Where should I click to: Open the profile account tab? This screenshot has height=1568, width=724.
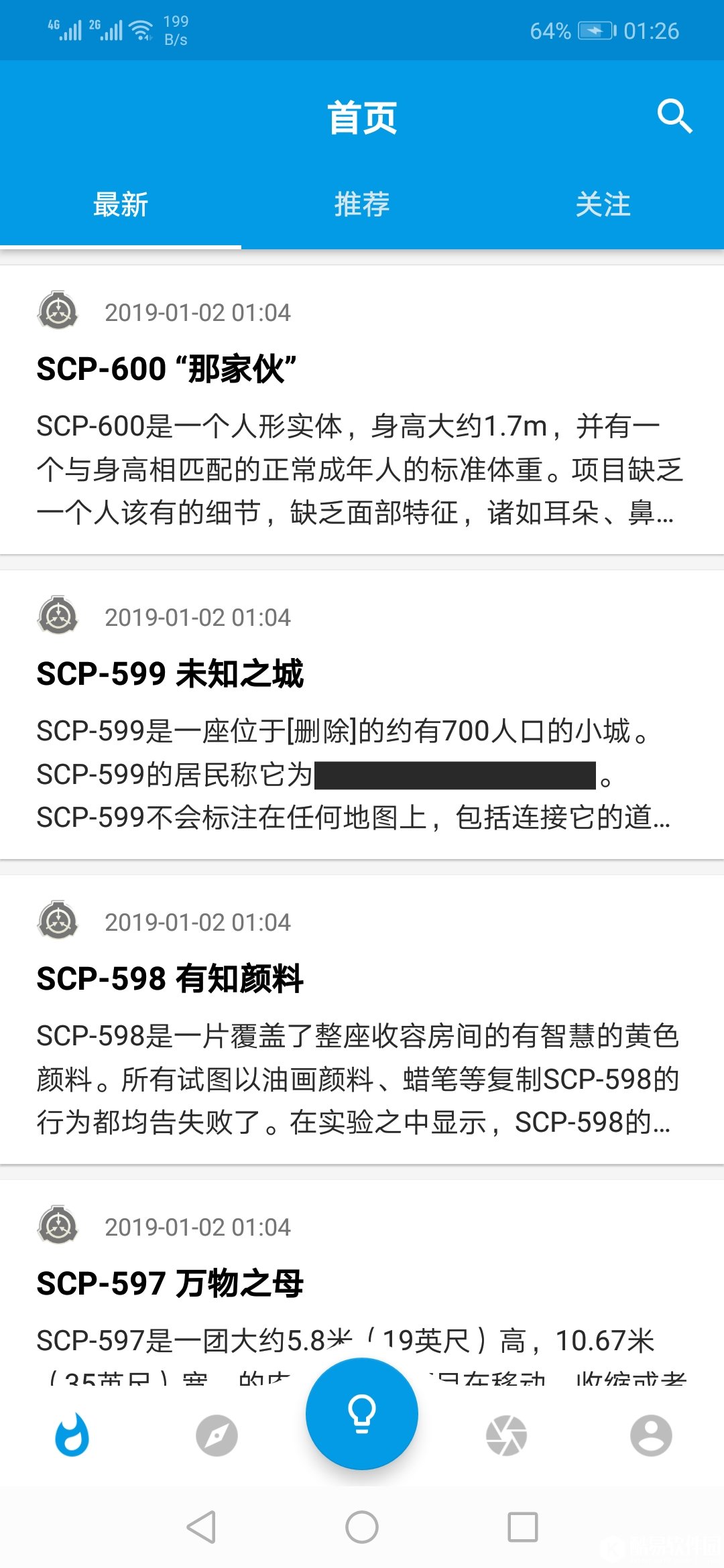(x=651, y=1435)
